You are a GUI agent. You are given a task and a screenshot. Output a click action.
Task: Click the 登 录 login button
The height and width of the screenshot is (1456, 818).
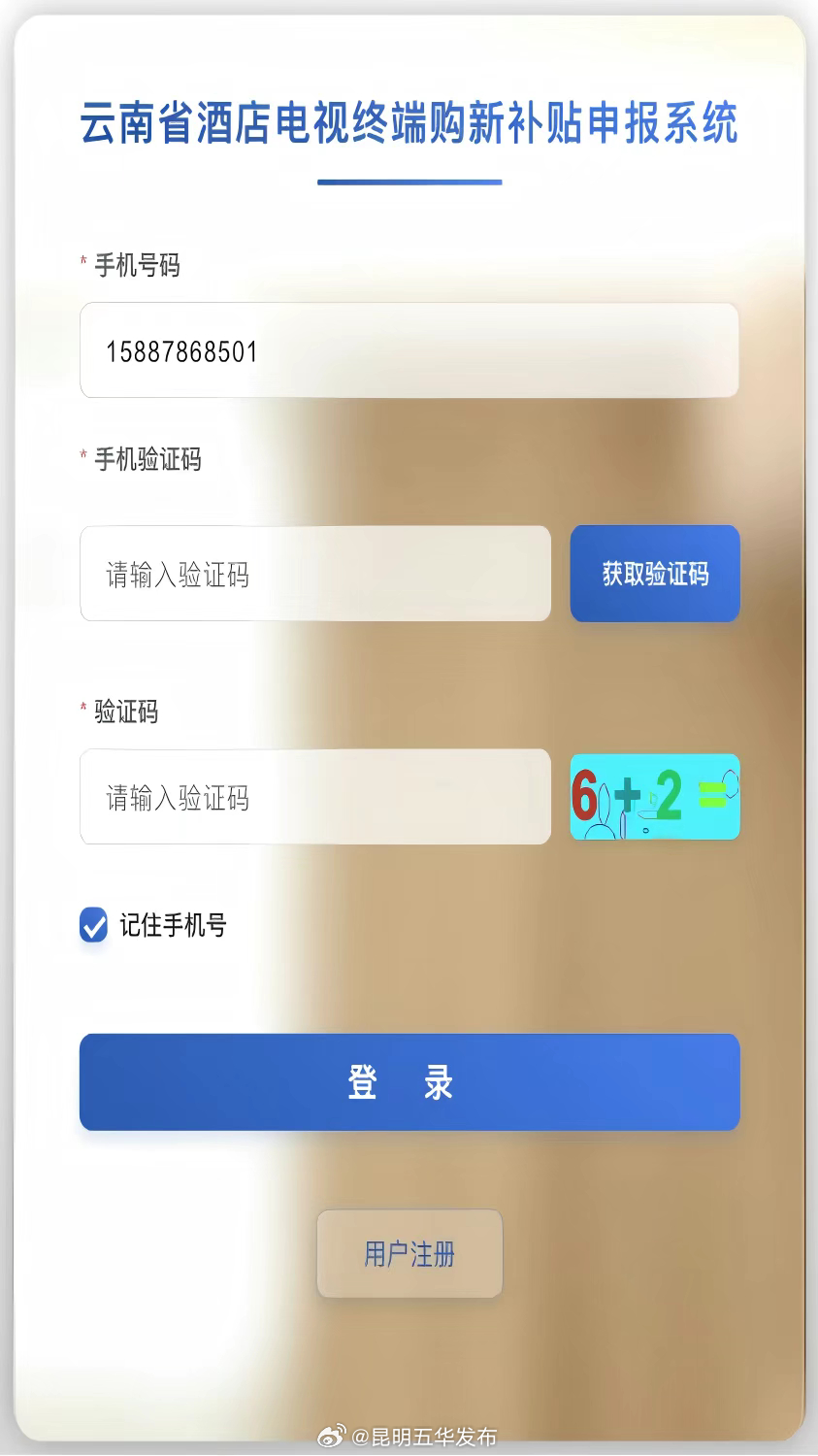[409, 1081]
